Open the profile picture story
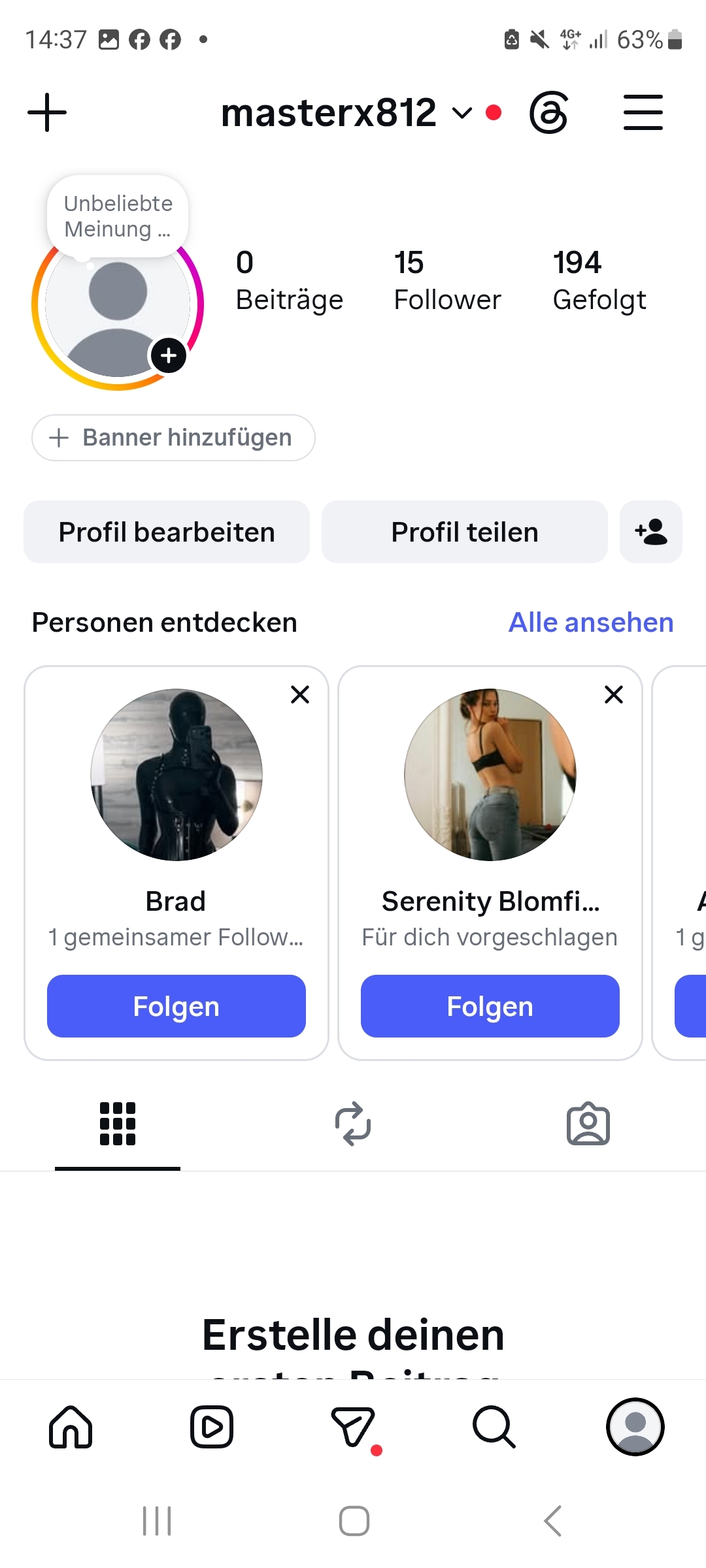The height and width of the screenshot is (1568, 706). coord(118,304)
